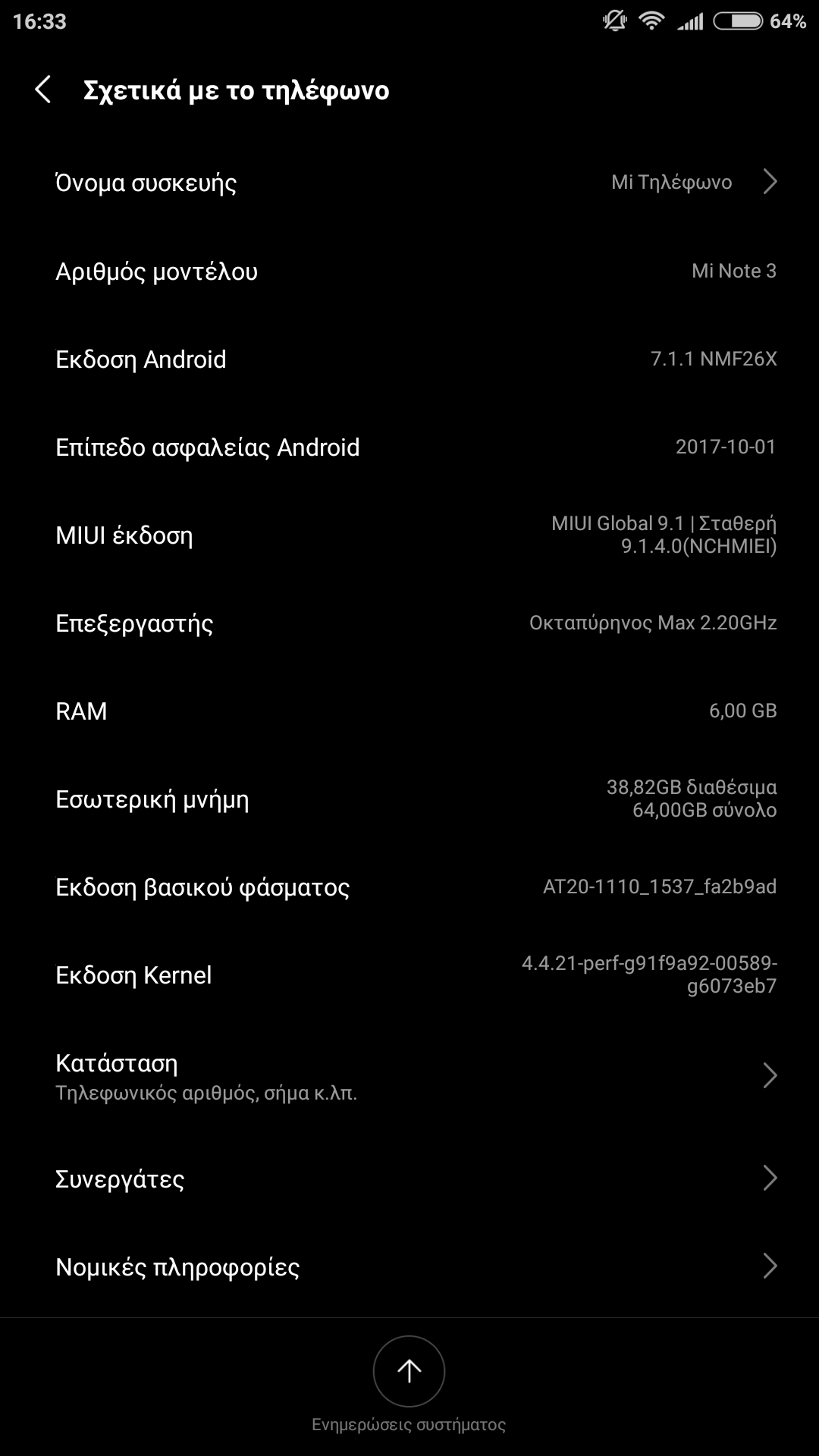Tap the Εκδοση Android row

point(409,359)
